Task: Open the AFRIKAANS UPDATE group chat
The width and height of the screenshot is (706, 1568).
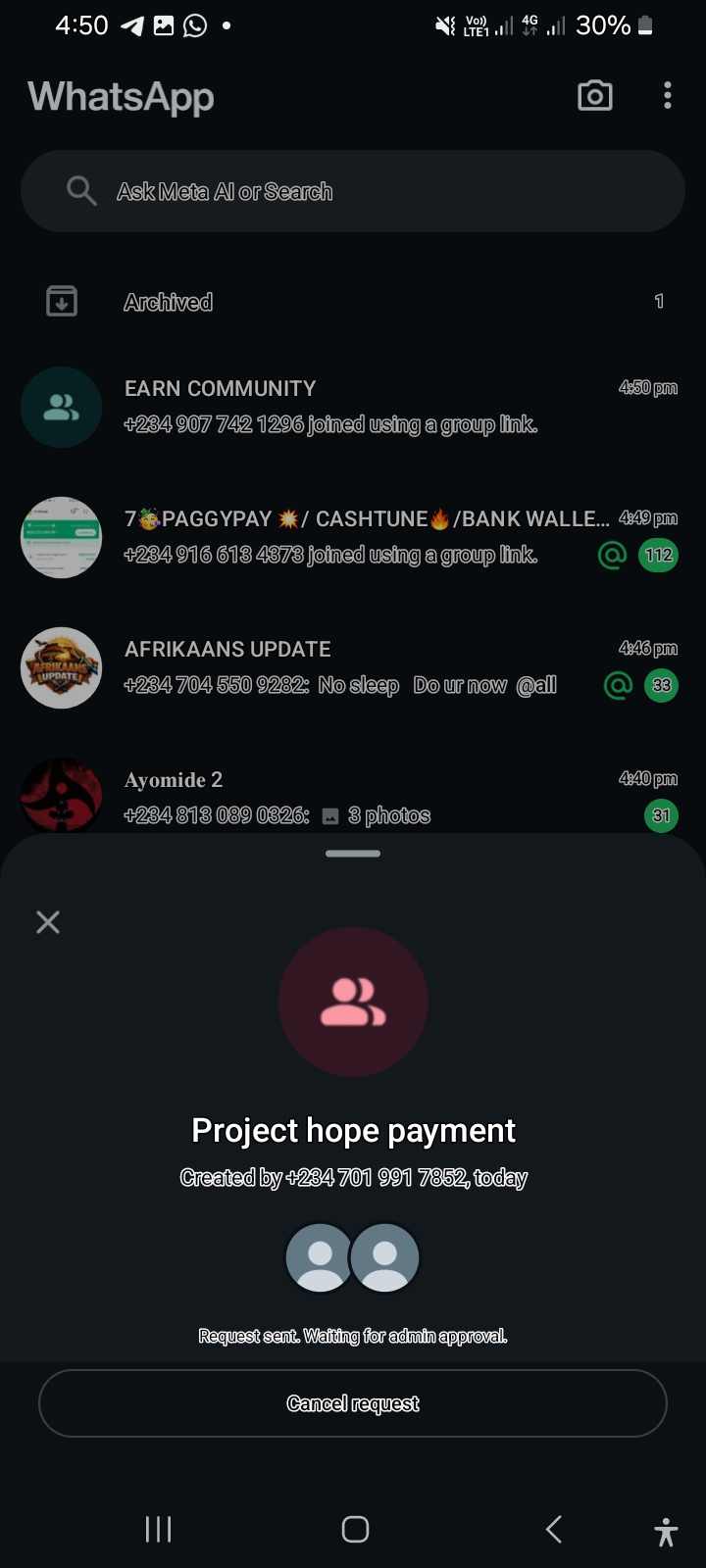Action: tap(353, 667)
